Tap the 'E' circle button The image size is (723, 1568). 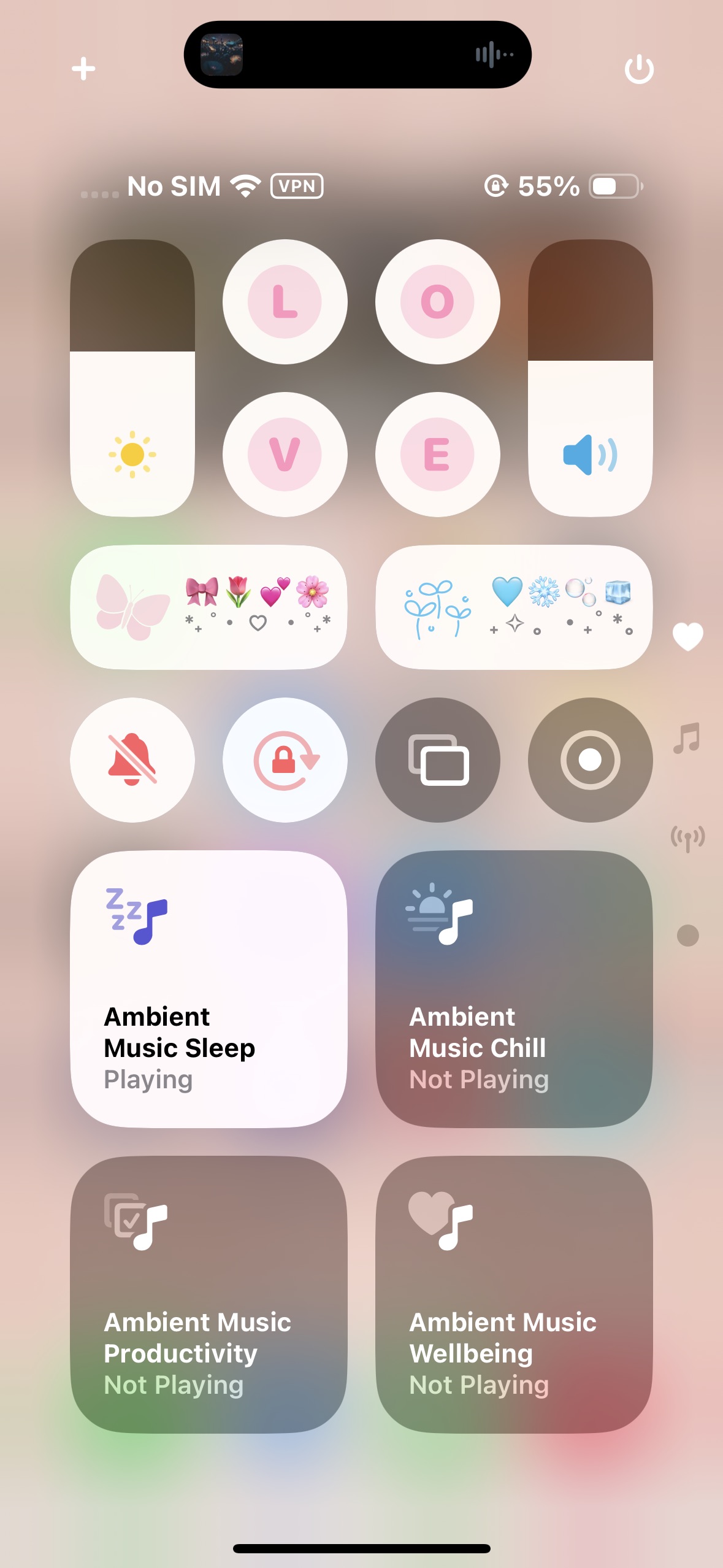[437, 453]
